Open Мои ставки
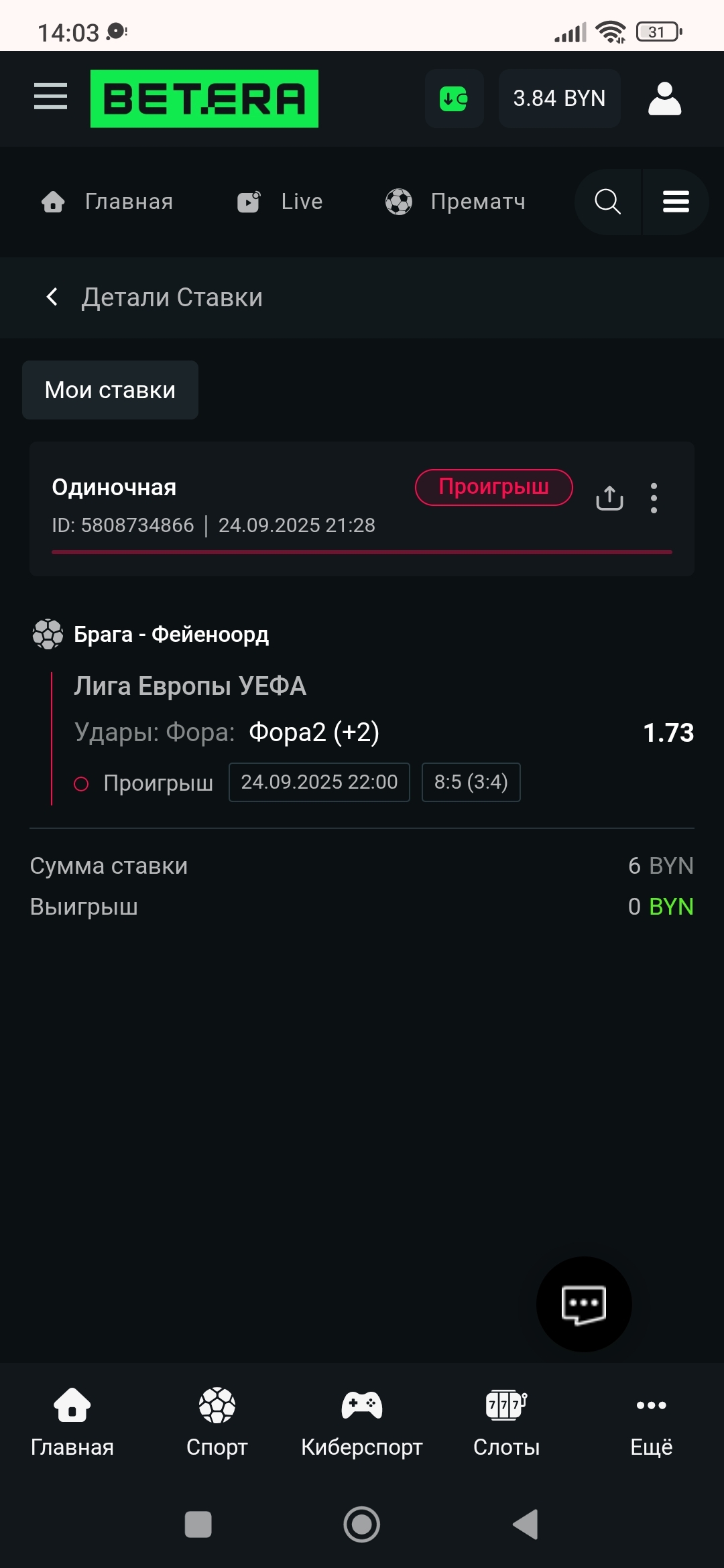This screenshot has width=724, height=1568. click(x=110, y=390)
